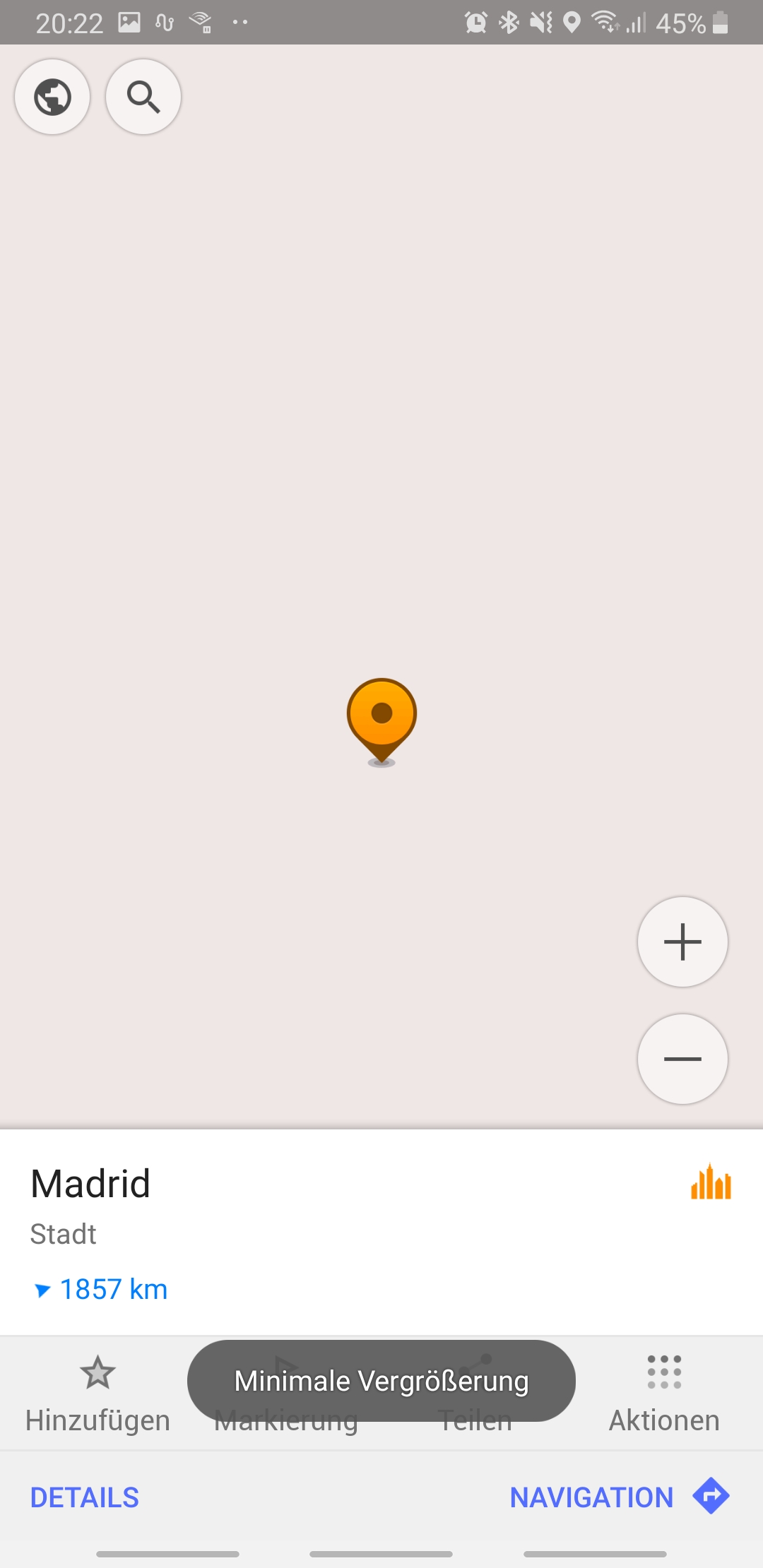Viewport: 763px width, 1568px height.
Task: Open the search tool
Action: point(143,97)
